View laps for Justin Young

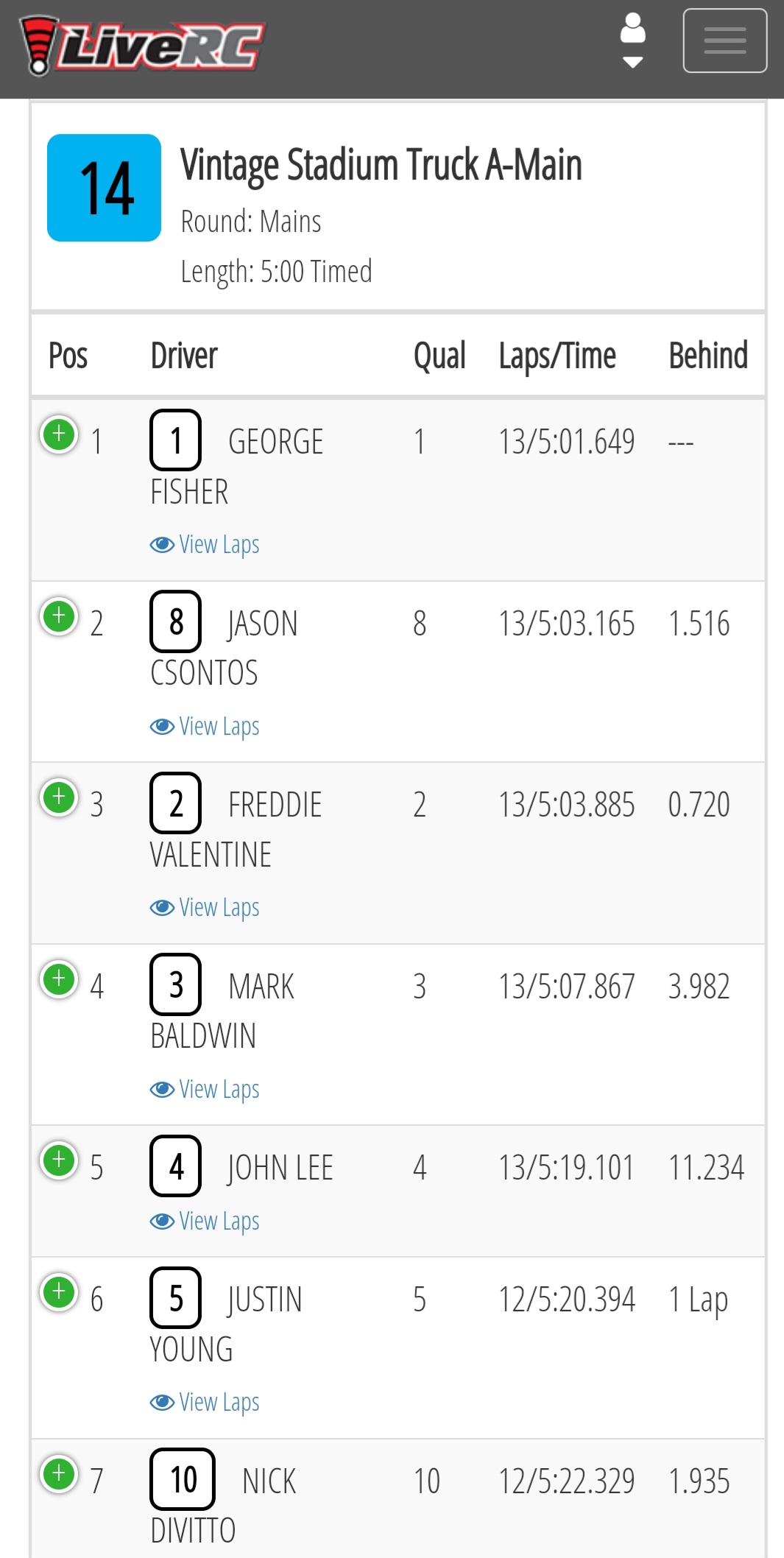point(205,1403)
